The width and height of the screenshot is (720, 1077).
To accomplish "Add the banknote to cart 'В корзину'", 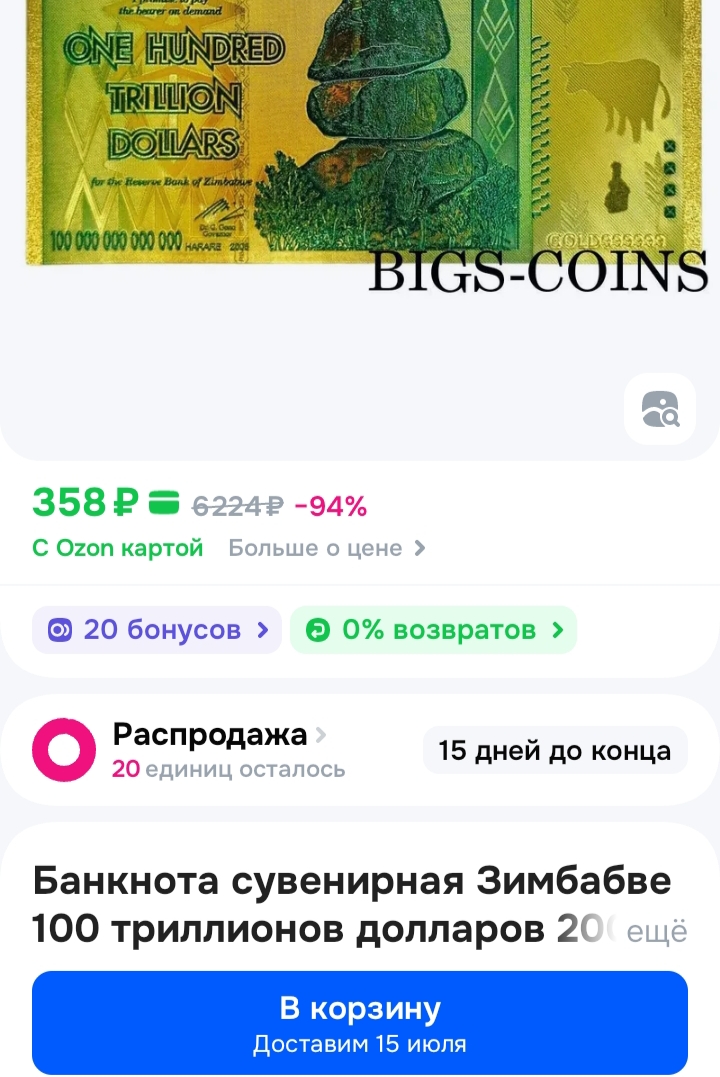I will (x=360, y=1022).
